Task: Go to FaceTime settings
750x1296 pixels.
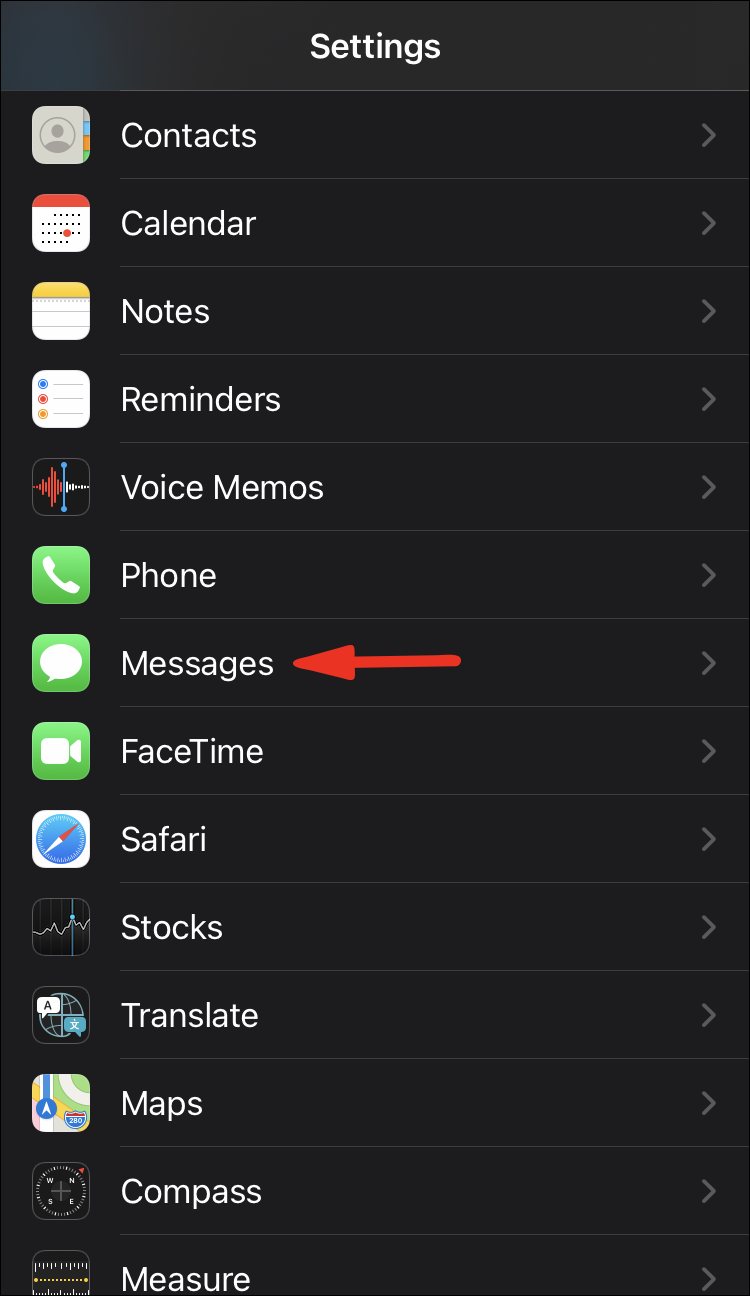Action: pyautogui.click(x=192, y=751)
